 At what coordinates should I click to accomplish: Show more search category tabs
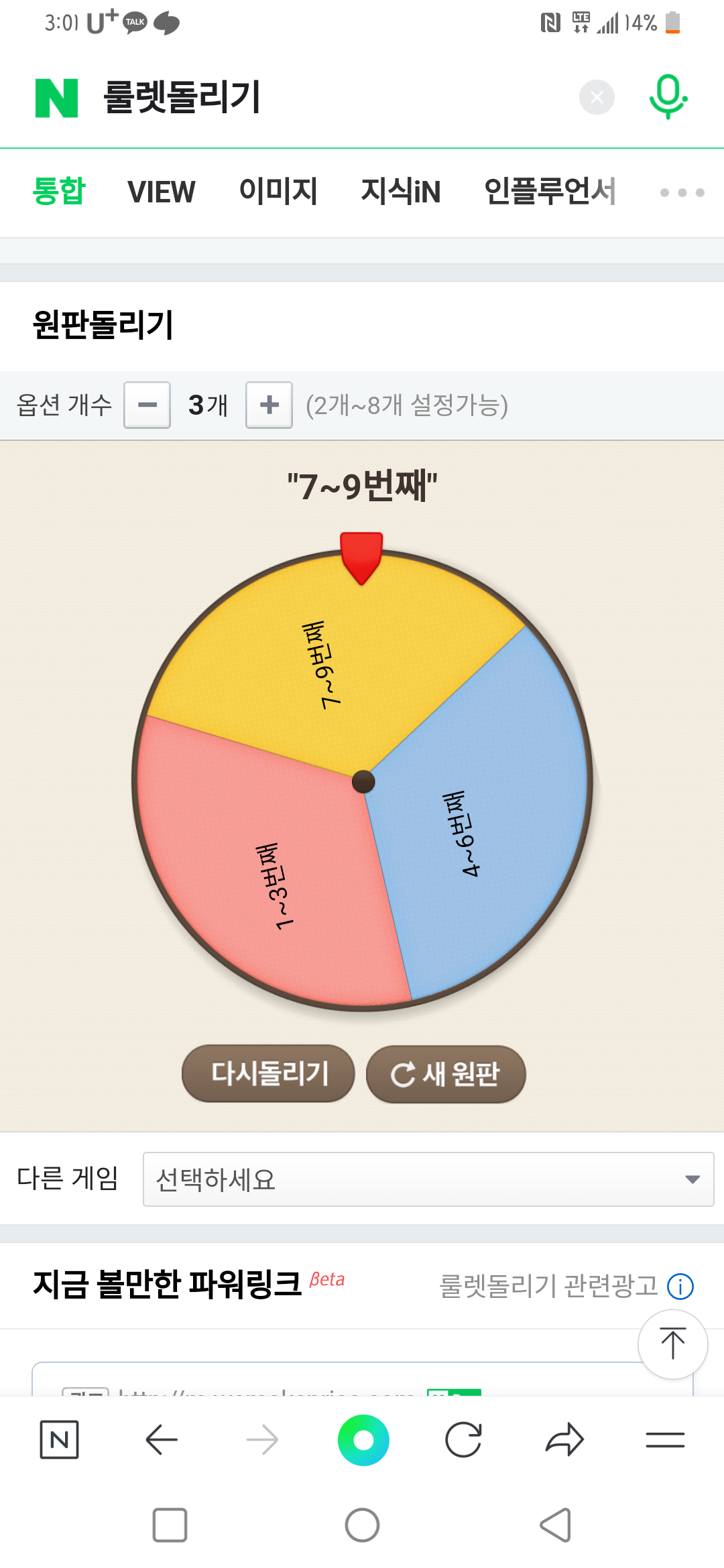coord(682,193)
